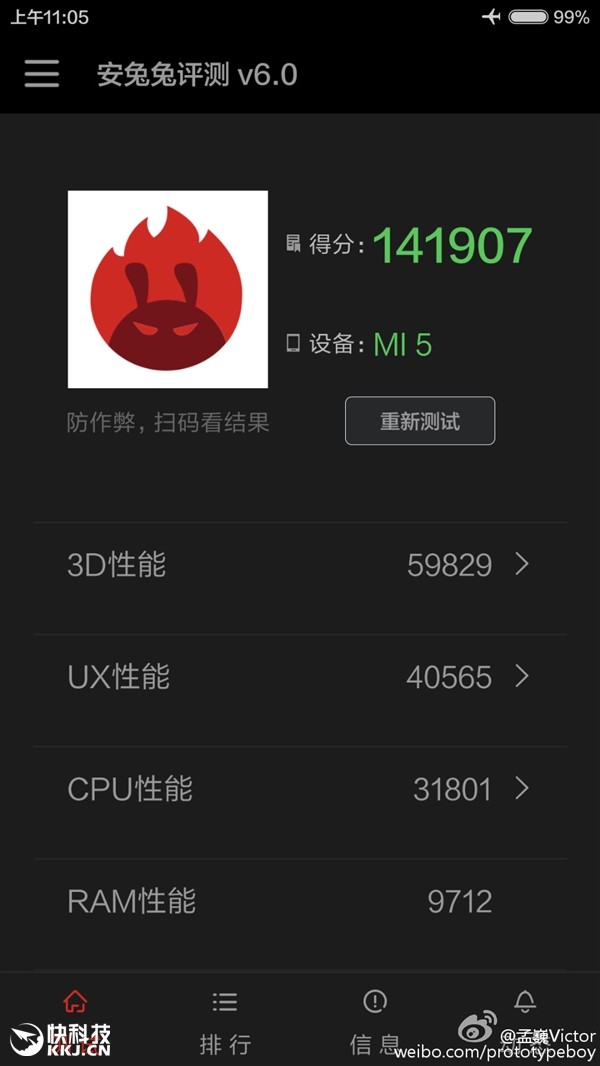Open the hamburger drawer menu
This screenshot has width=600, height=1066.
pyautogui.click(x=41, y=74)
